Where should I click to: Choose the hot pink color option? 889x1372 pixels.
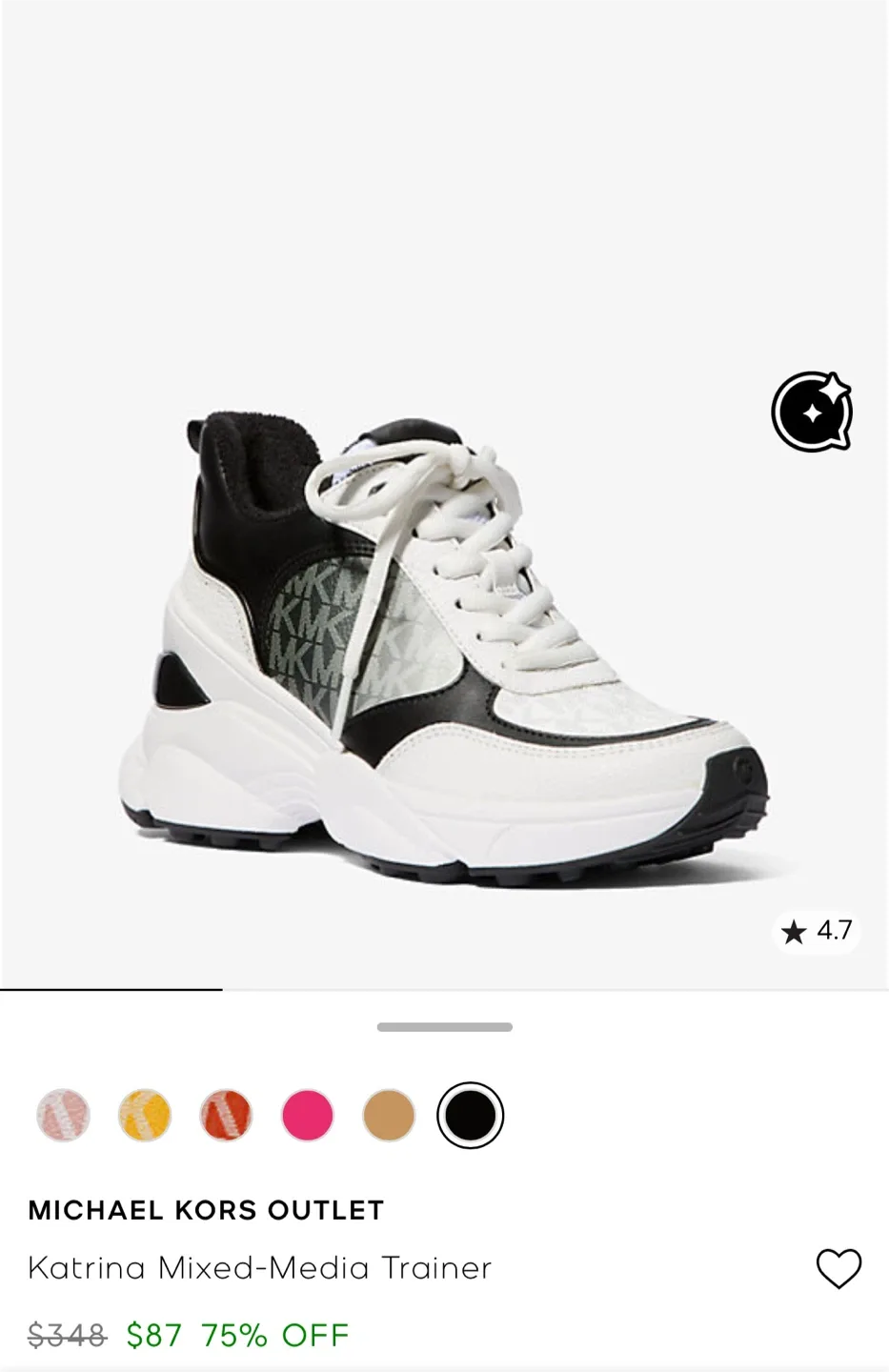307,1115
